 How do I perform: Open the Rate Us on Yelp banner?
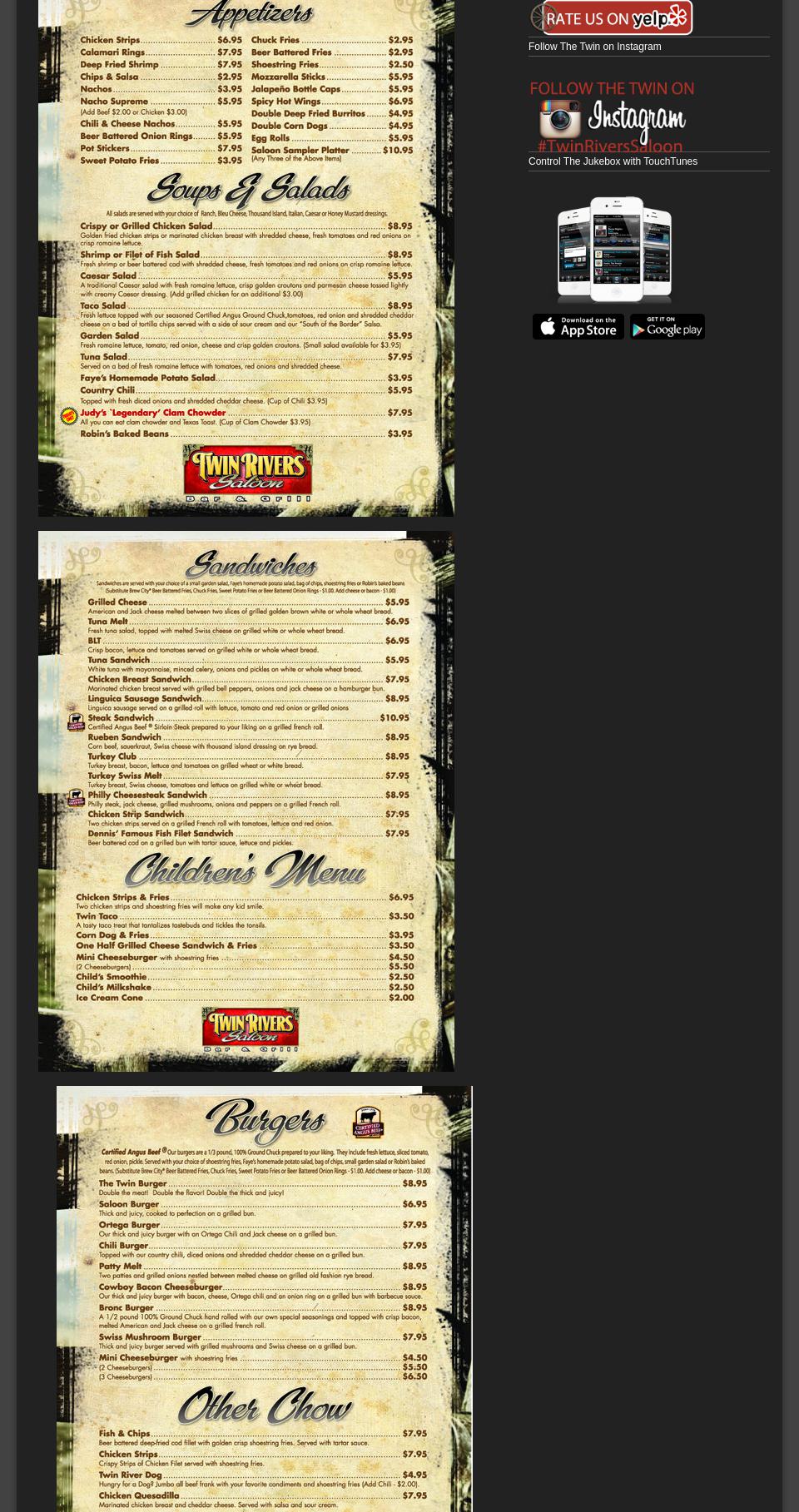point(612,17)
